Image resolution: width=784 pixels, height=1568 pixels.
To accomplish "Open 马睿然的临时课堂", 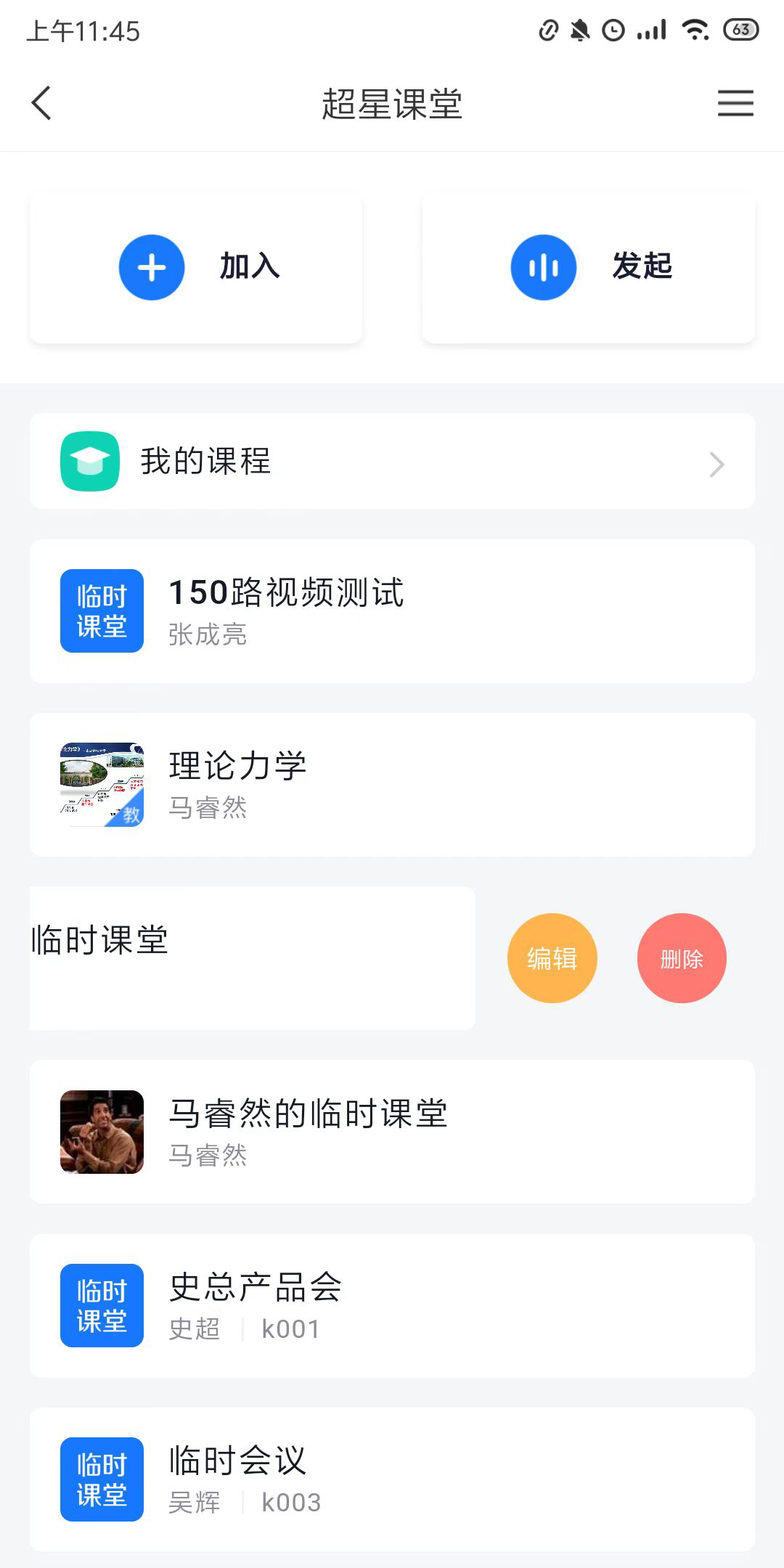I will tap(392, 1132).
